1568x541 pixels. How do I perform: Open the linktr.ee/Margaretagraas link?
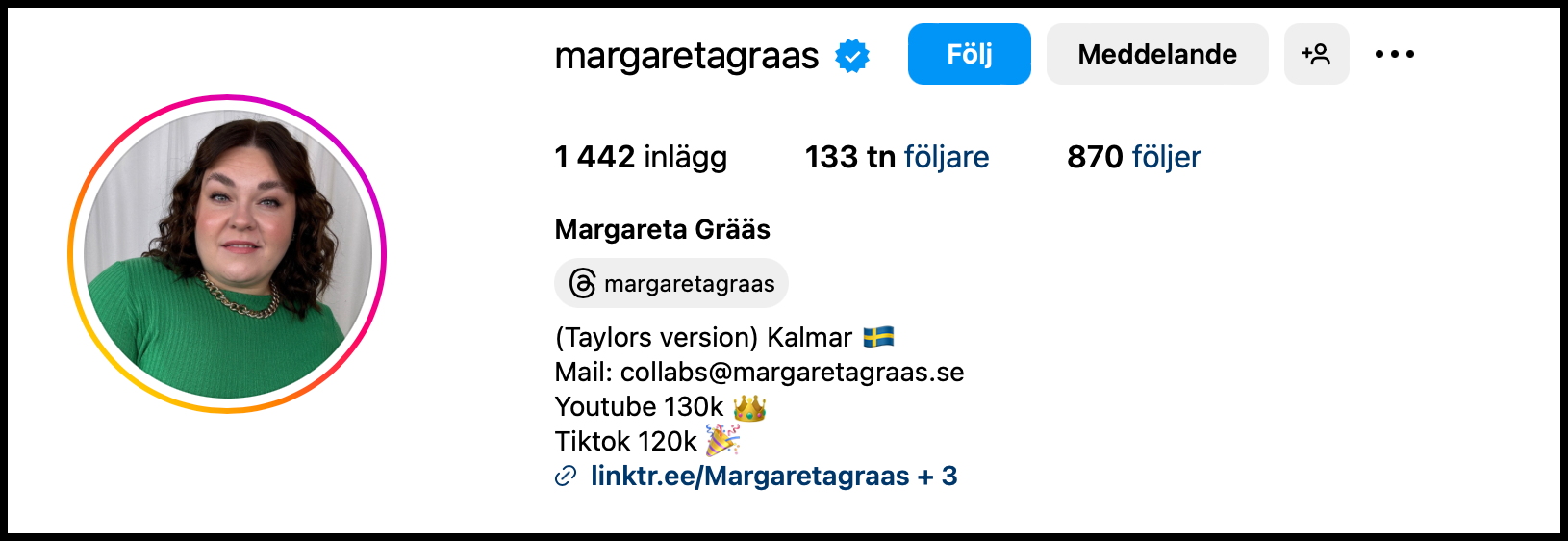pos(750,477)
